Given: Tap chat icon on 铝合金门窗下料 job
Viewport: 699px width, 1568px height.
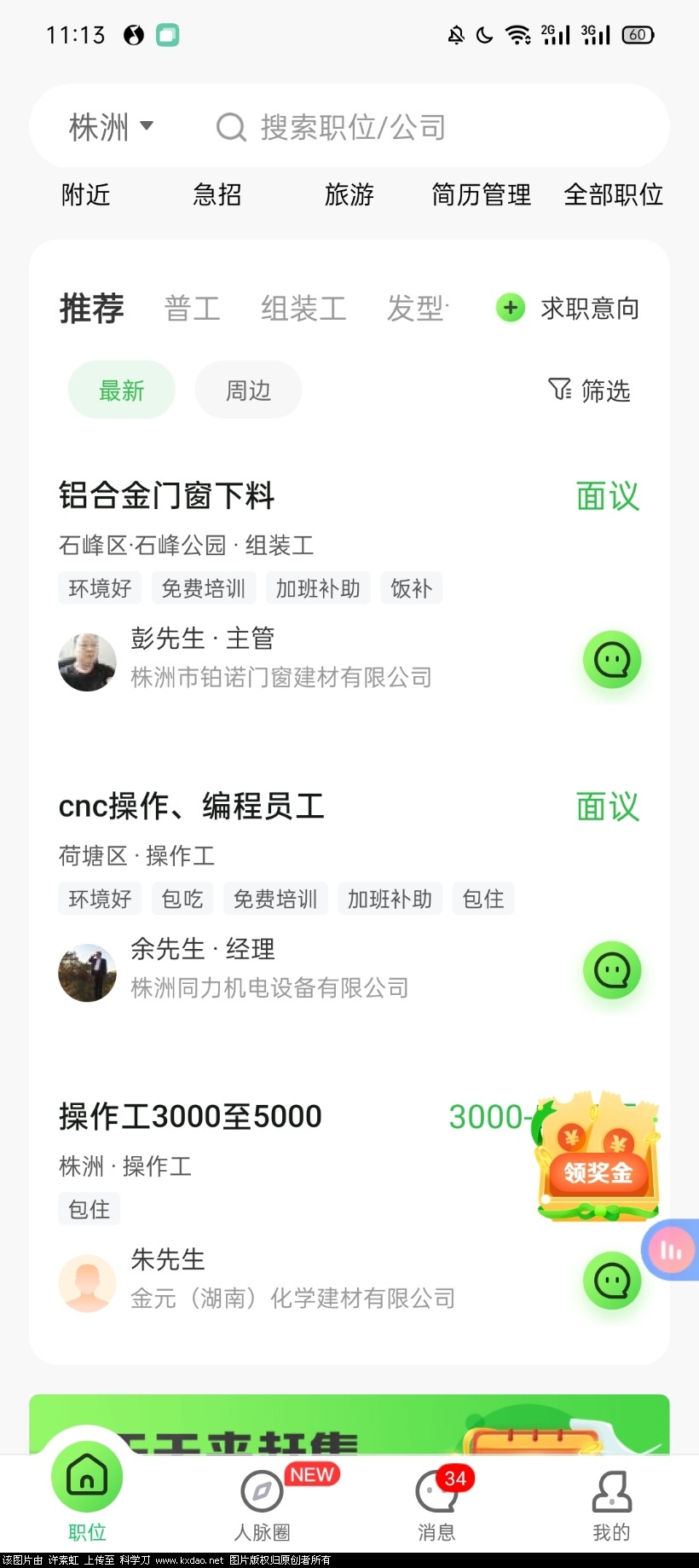Looking at the screenshot, I should click(611, 659).
